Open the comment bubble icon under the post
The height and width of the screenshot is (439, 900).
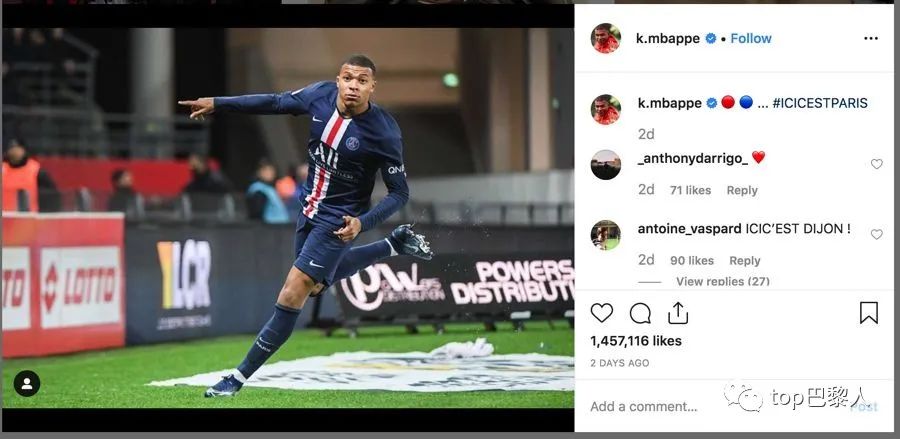click(x=640, y=313)
